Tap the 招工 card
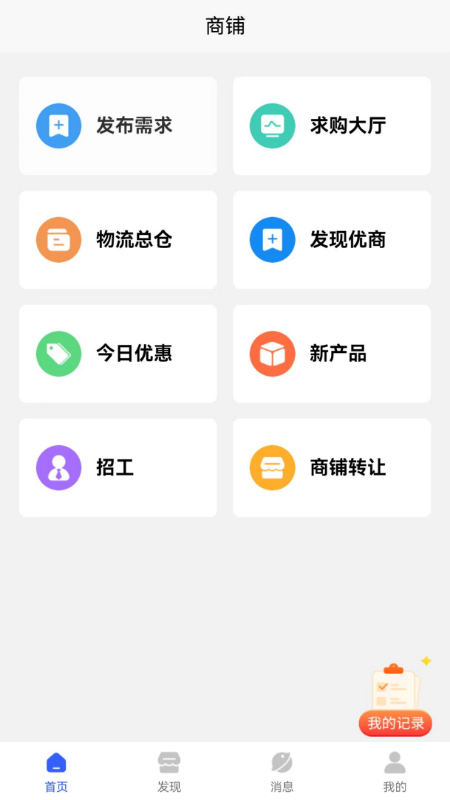Viewport: 450px width, 800px height. 118,468
